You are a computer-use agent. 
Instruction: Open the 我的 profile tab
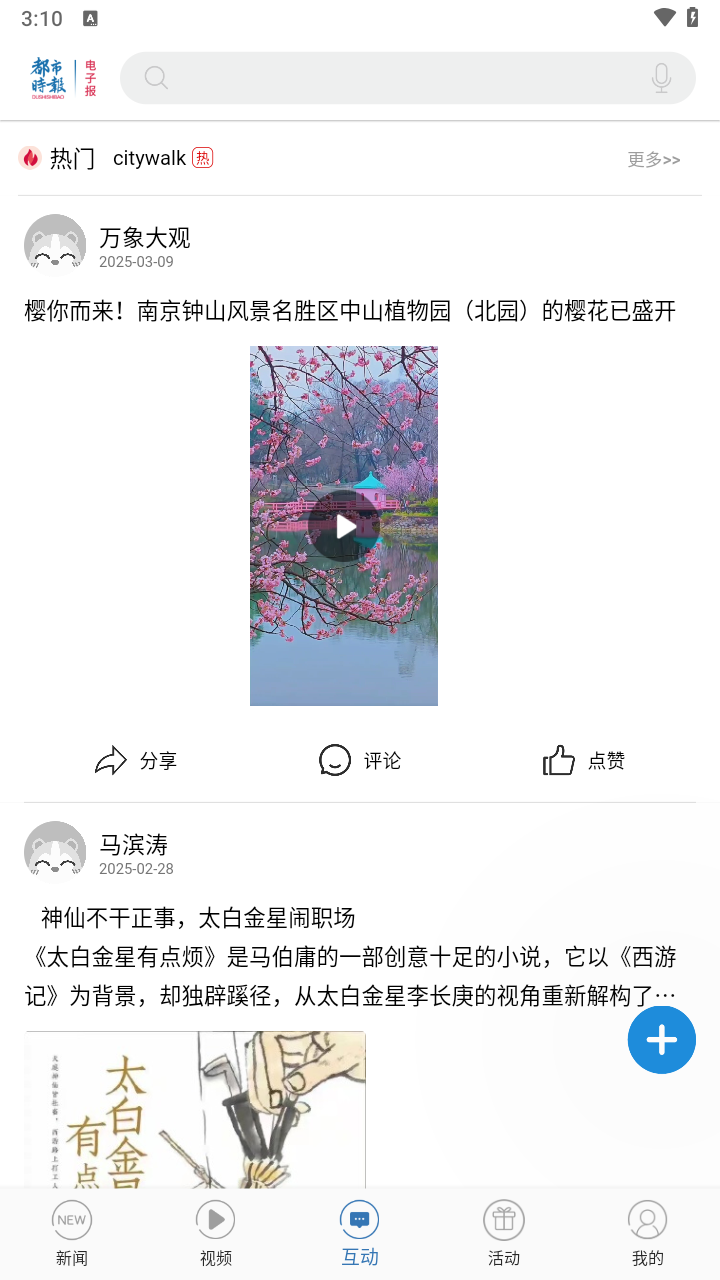[648, 1233]
